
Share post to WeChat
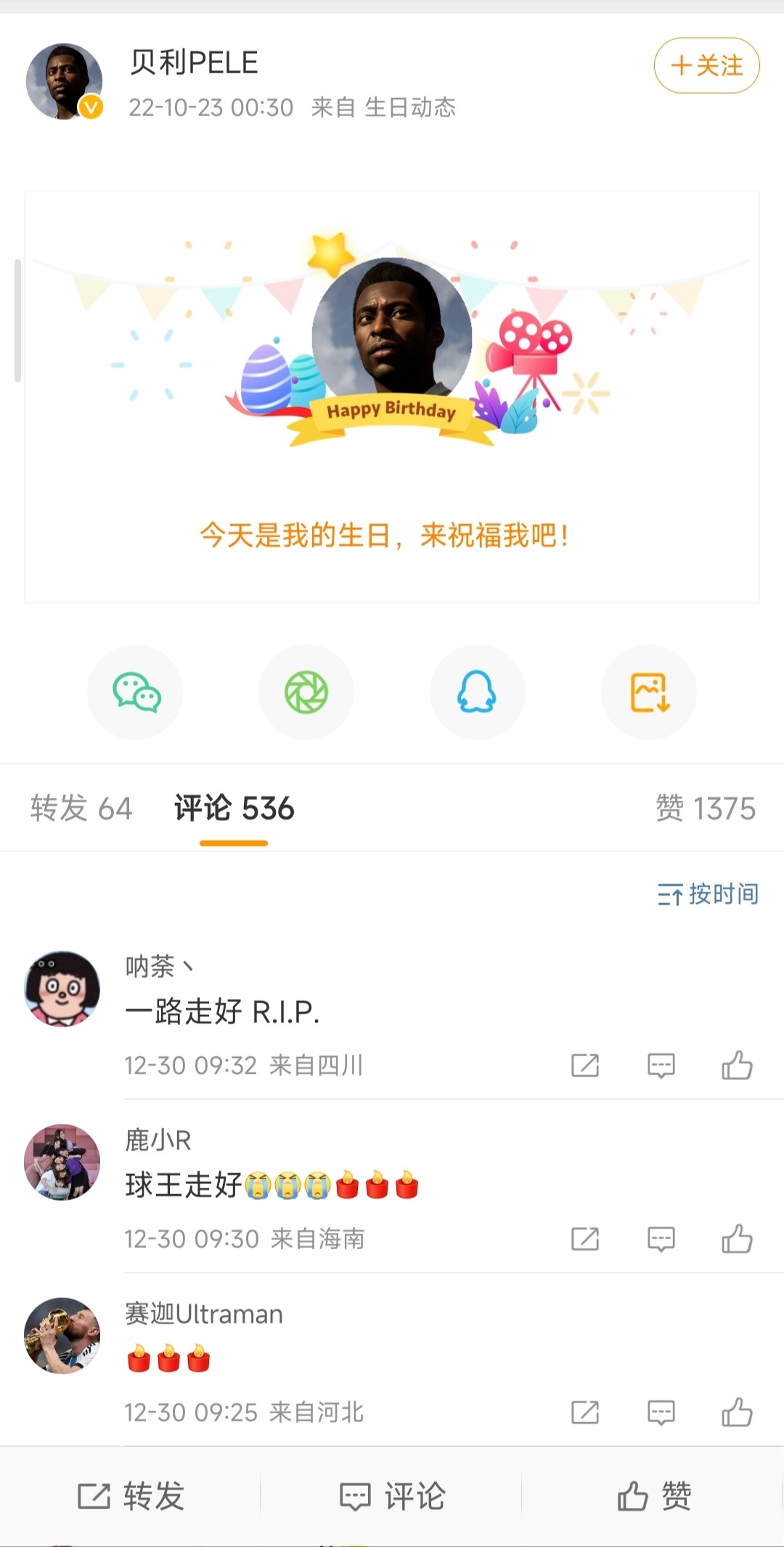tap(136, 692)
